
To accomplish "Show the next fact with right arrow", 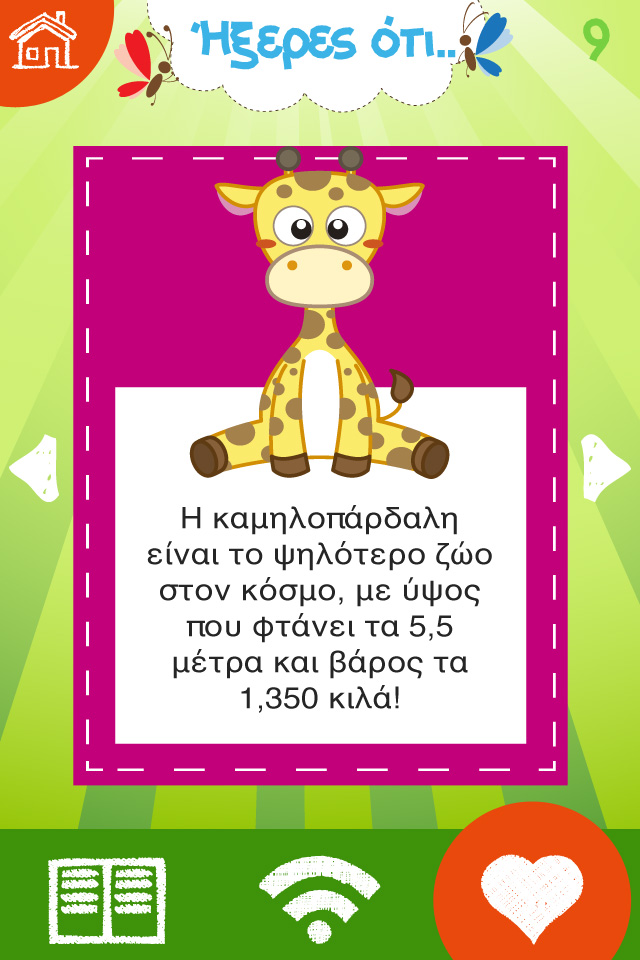I will click(605, 466).
